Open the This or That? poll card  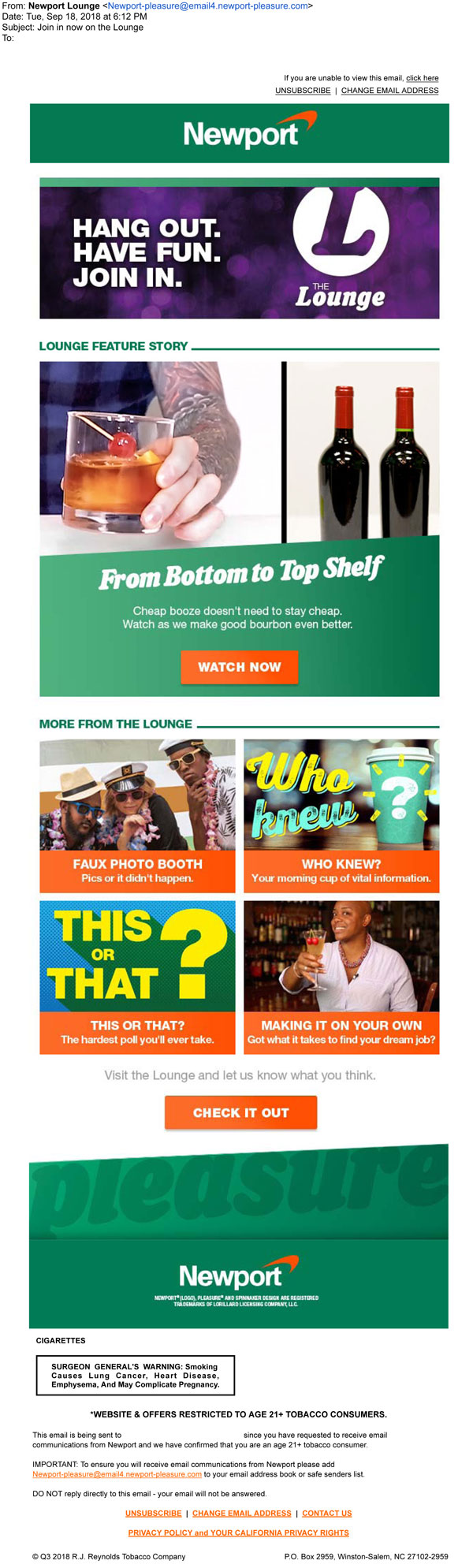coord(137,977)
